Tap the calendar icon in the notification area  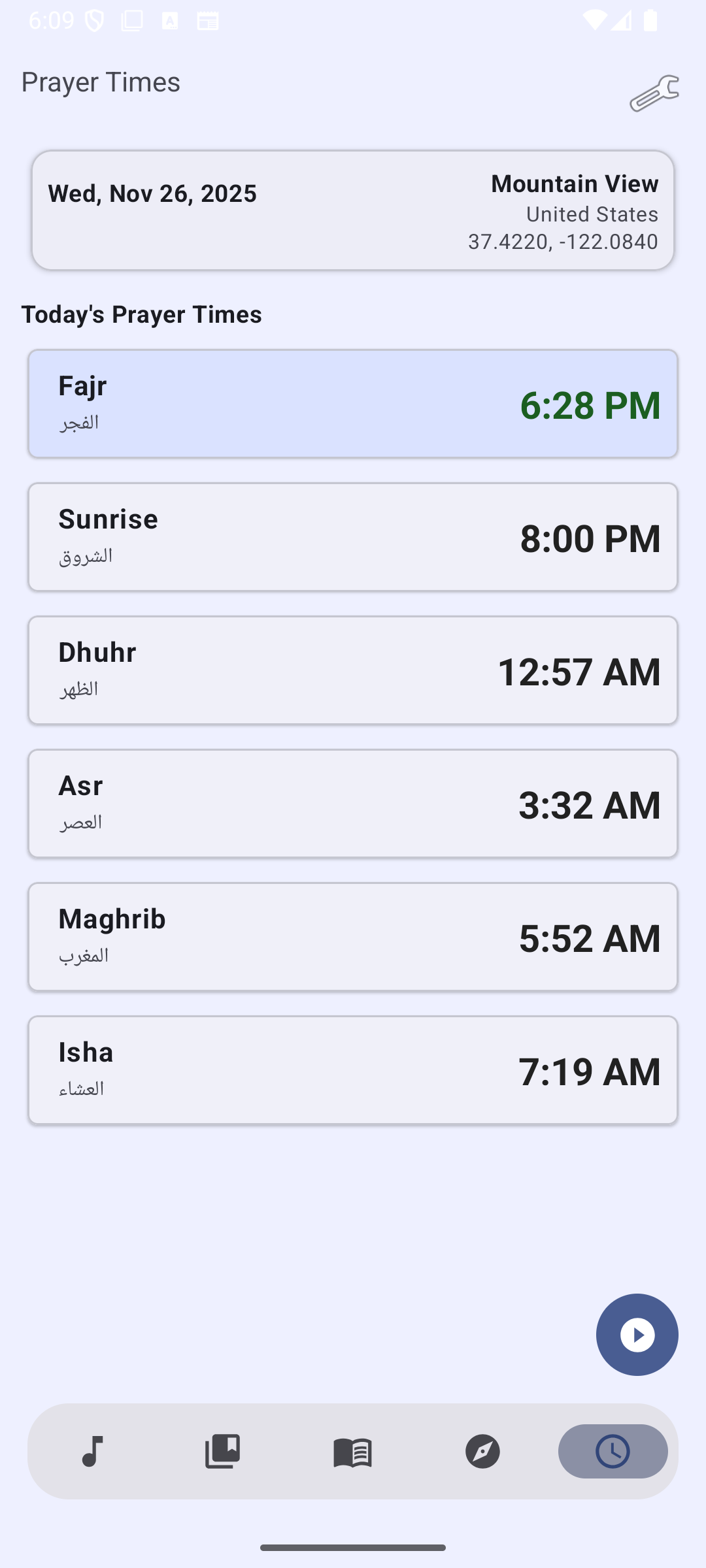pyautogui.click(x=208, y=20)
